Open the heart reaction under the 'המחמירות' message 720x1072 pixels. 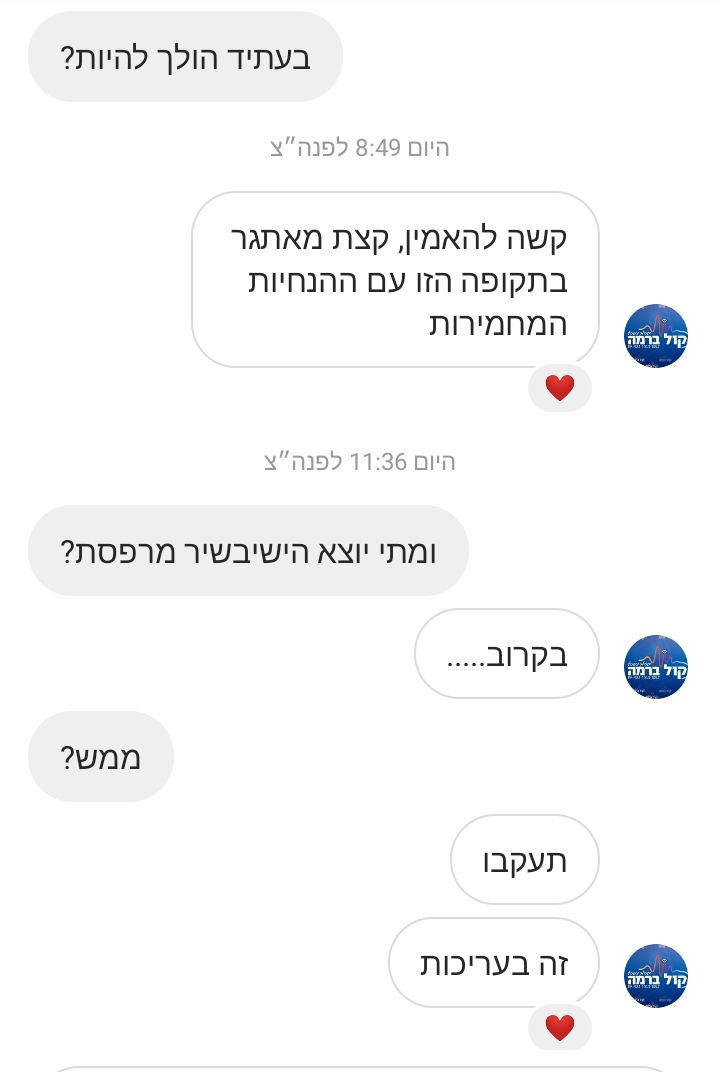[x=560, y=388]
